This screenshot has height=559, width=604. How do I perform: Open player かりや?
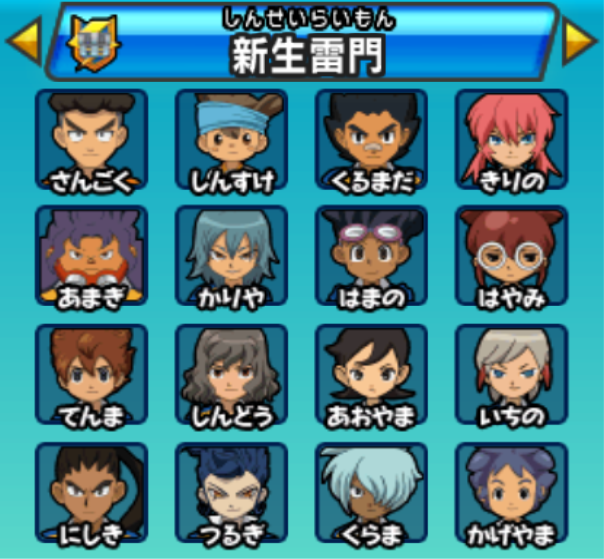pyautogui.click(x=231, y=258)
